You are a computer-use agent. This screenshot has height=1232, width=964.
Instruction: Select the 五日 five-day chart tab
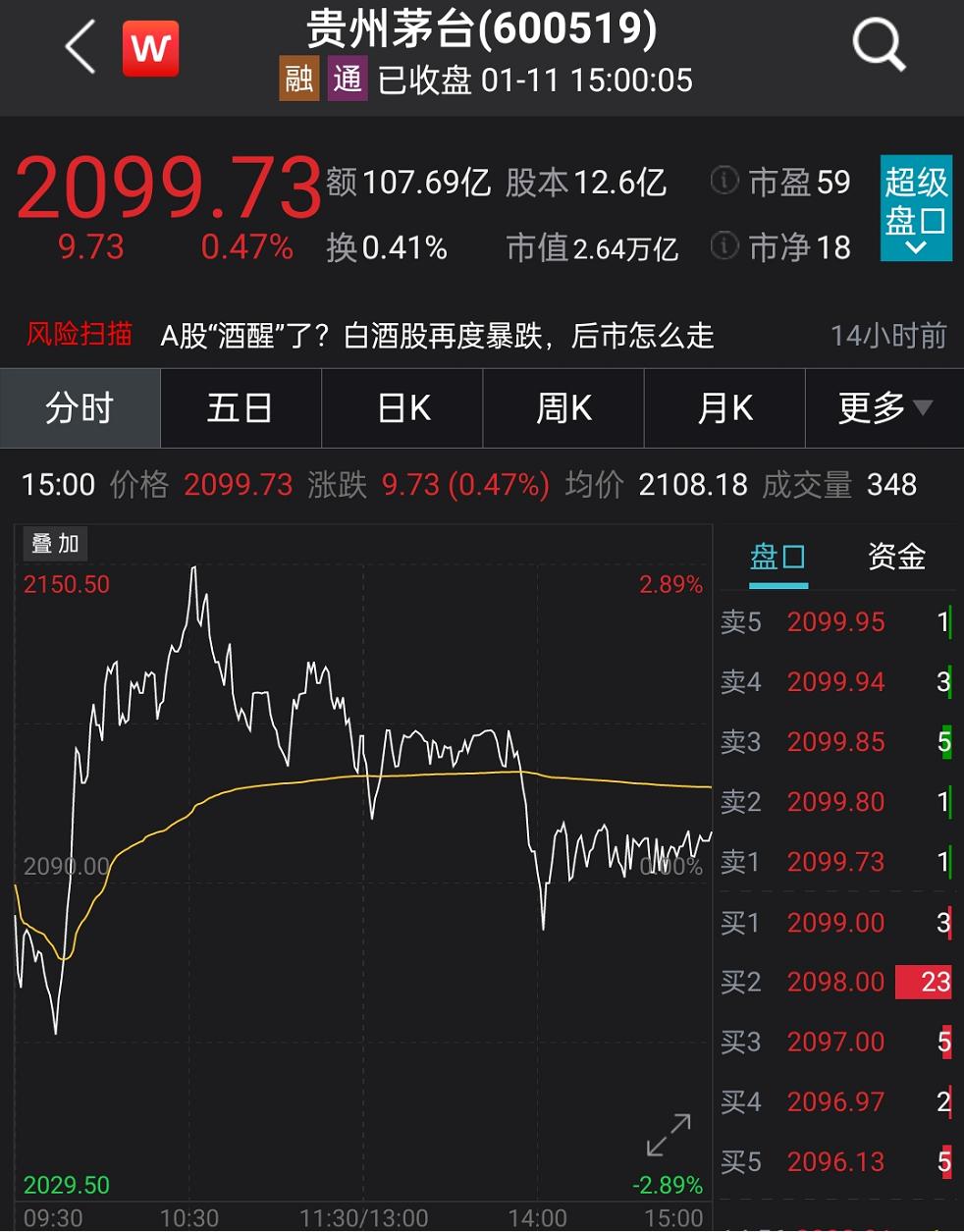240,408
